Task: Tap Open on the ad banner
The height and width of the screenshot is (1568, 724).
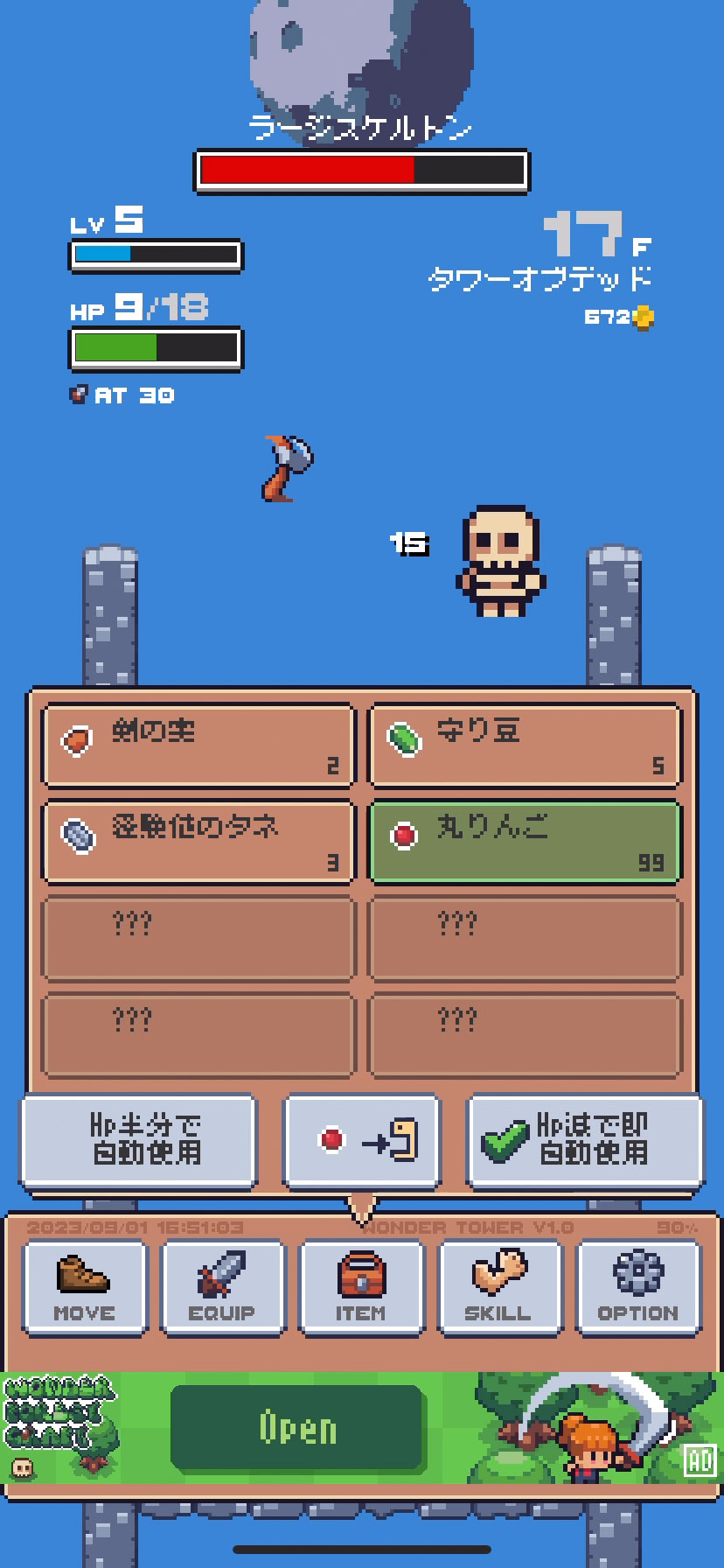Action: (x=297, y=1428)
